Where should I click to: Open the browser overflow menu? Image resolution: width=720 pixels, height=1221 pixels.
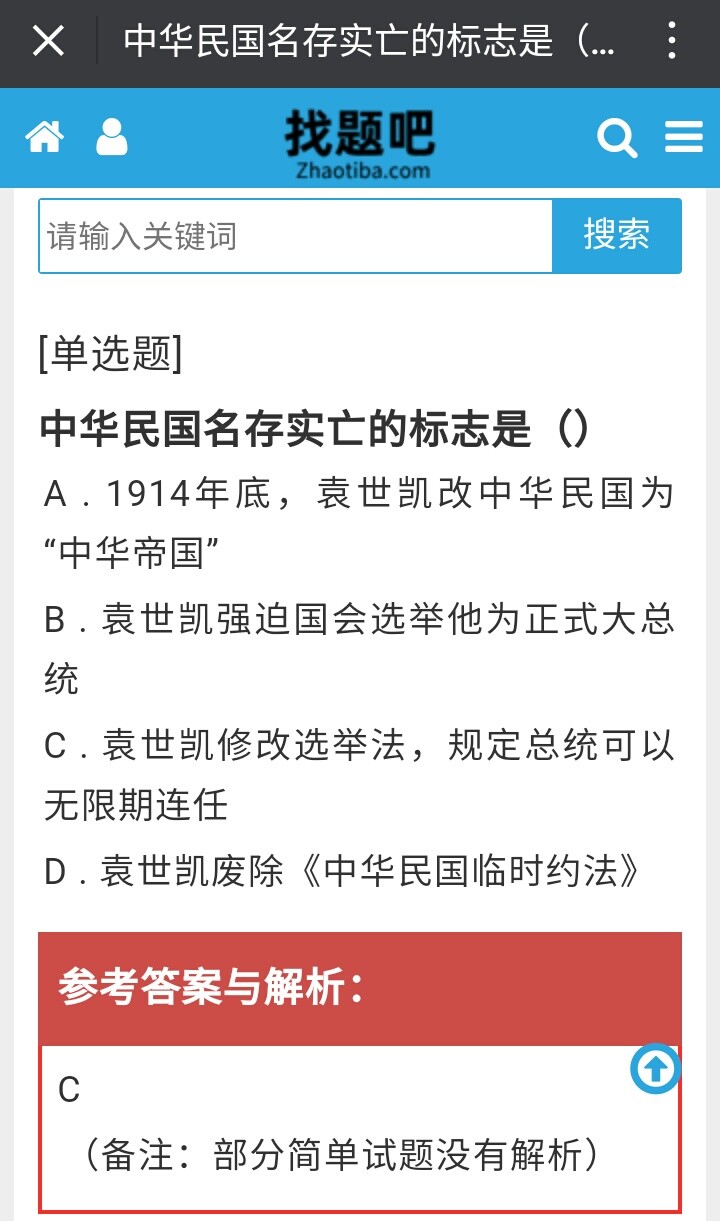point(672,42)
